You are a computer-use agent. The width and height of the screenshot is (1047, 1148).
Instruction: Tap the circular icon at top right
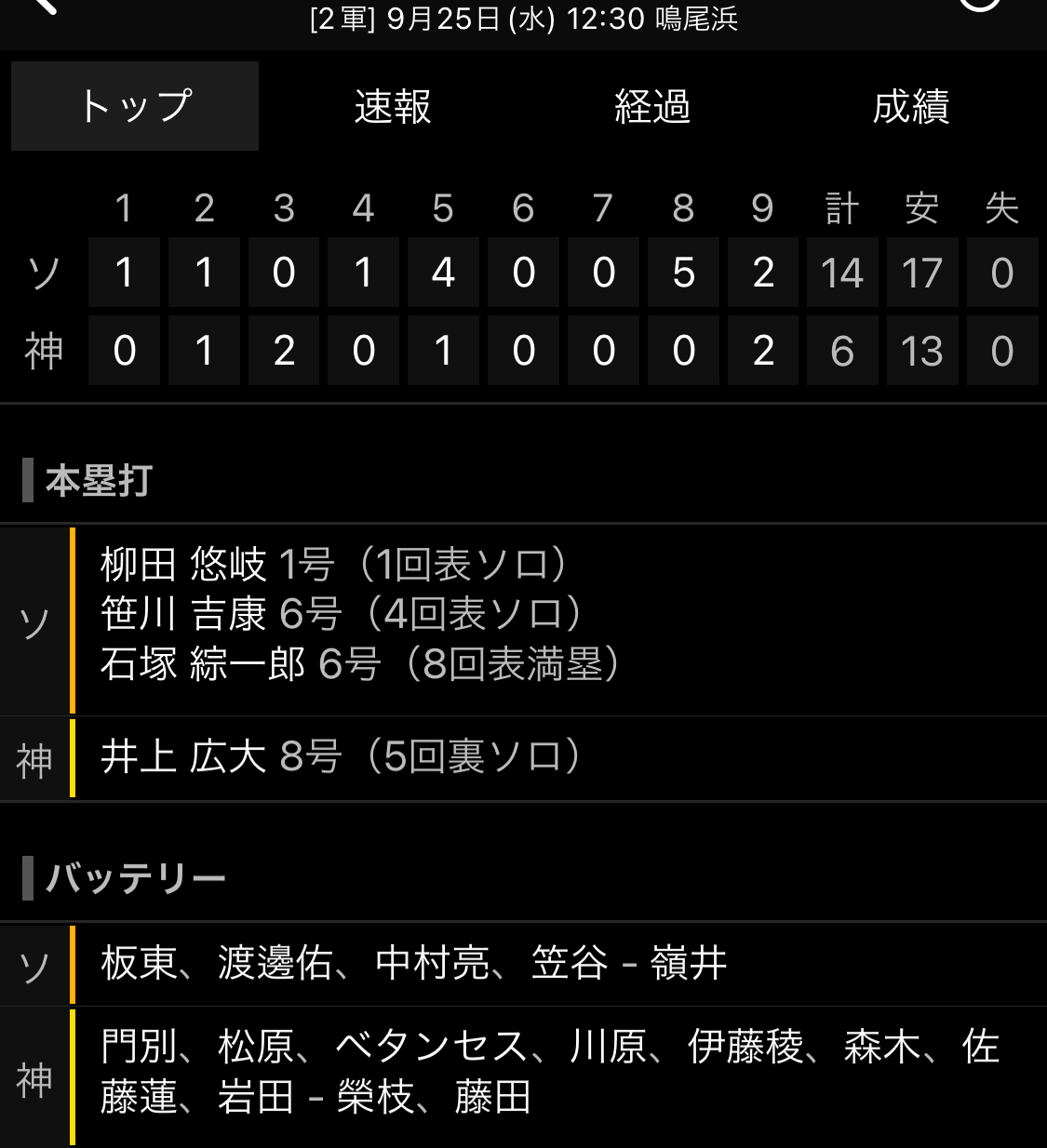[981, 4]
